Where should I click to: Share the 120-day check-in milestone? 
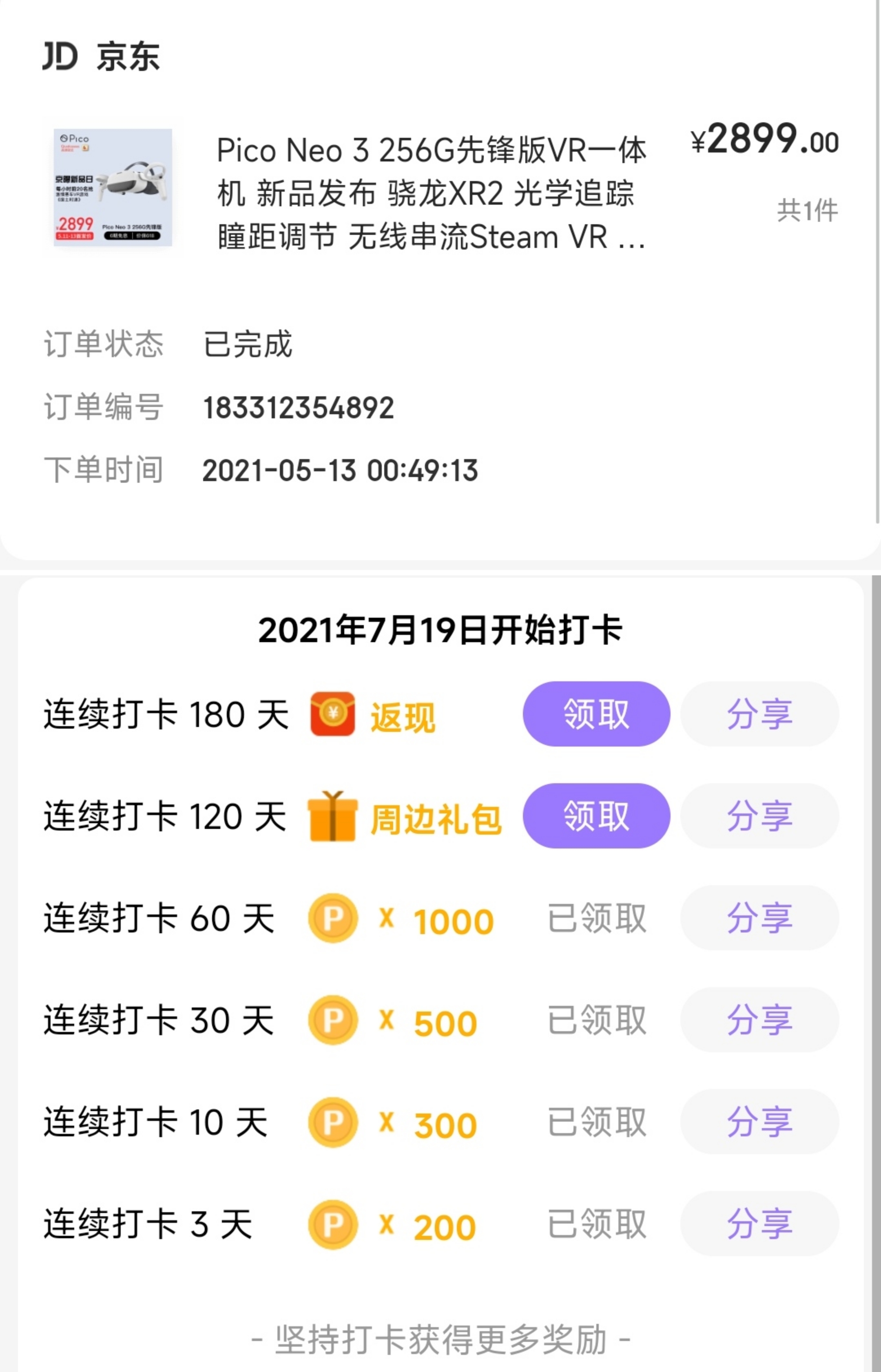click(x=759, y=816)
